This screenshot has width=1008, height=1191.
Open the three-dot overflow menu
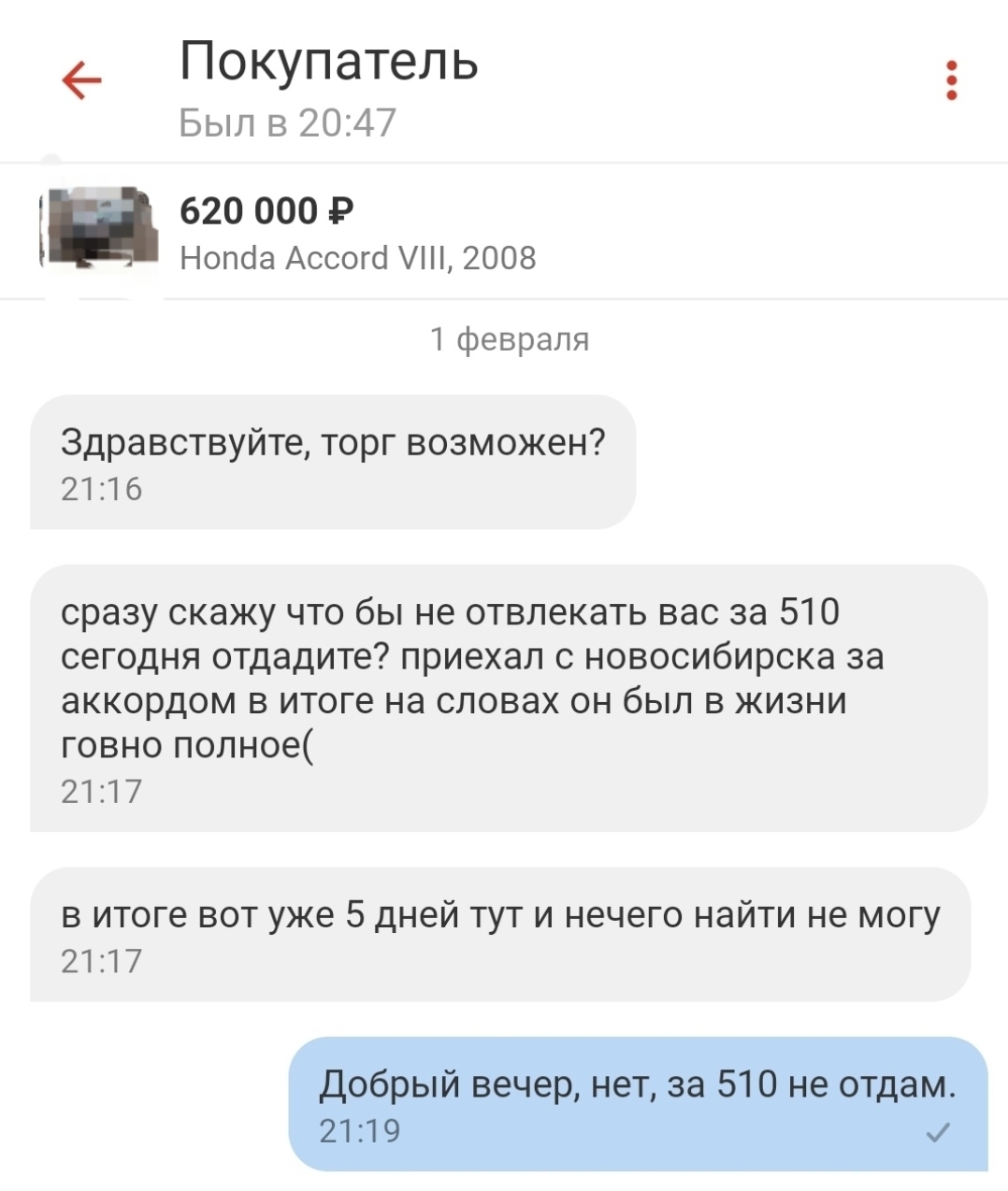pyautogui.click(x=951, y=81)
